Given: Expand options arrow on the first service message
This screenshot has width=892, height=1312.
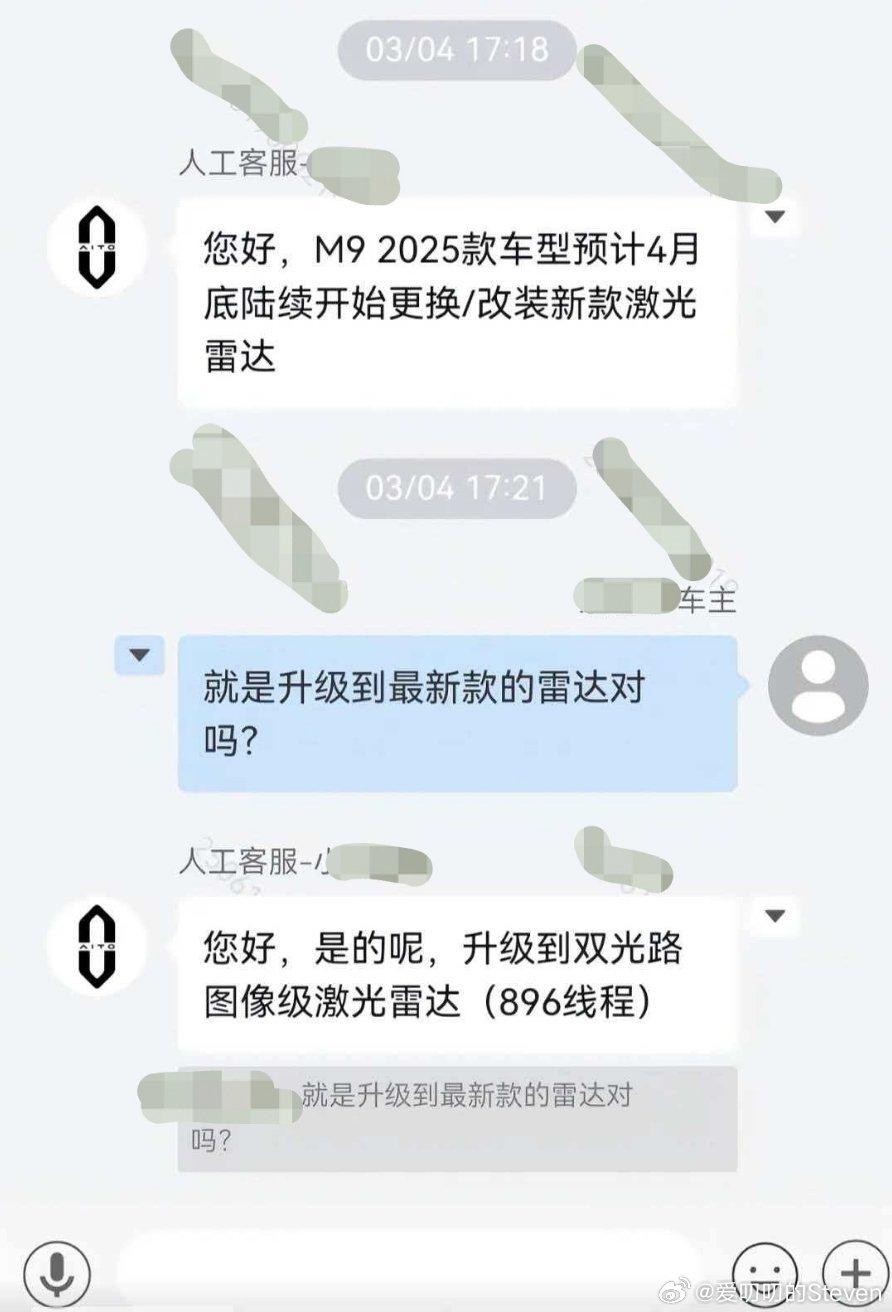Looking at the screenshot, I should (x=775, y=218).
